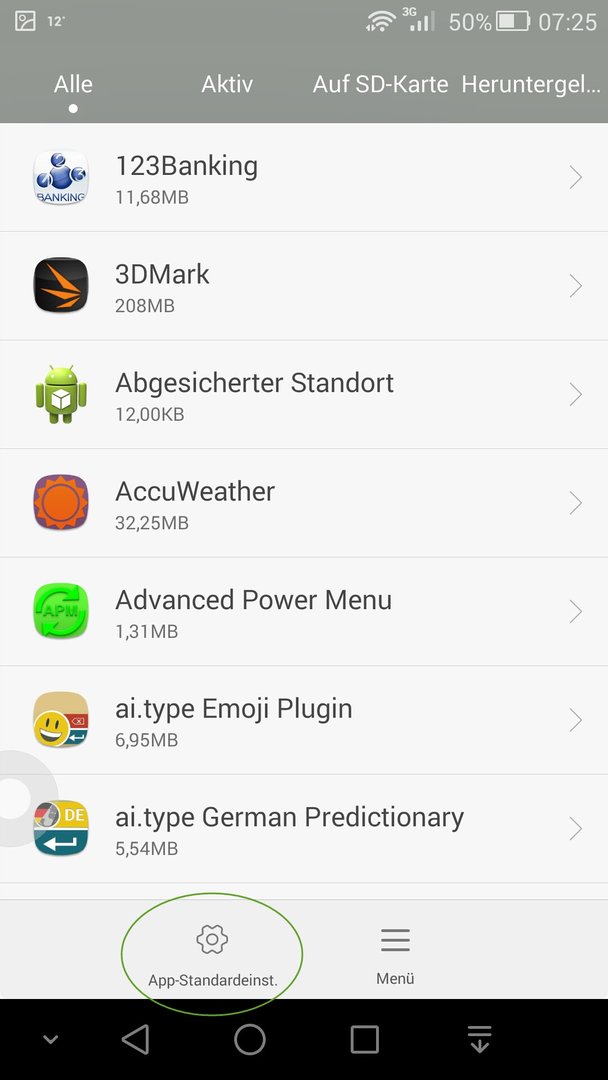Show recent apps via square button
Viewport: 608px width, 1080px height.
[x=365, y=1039]
